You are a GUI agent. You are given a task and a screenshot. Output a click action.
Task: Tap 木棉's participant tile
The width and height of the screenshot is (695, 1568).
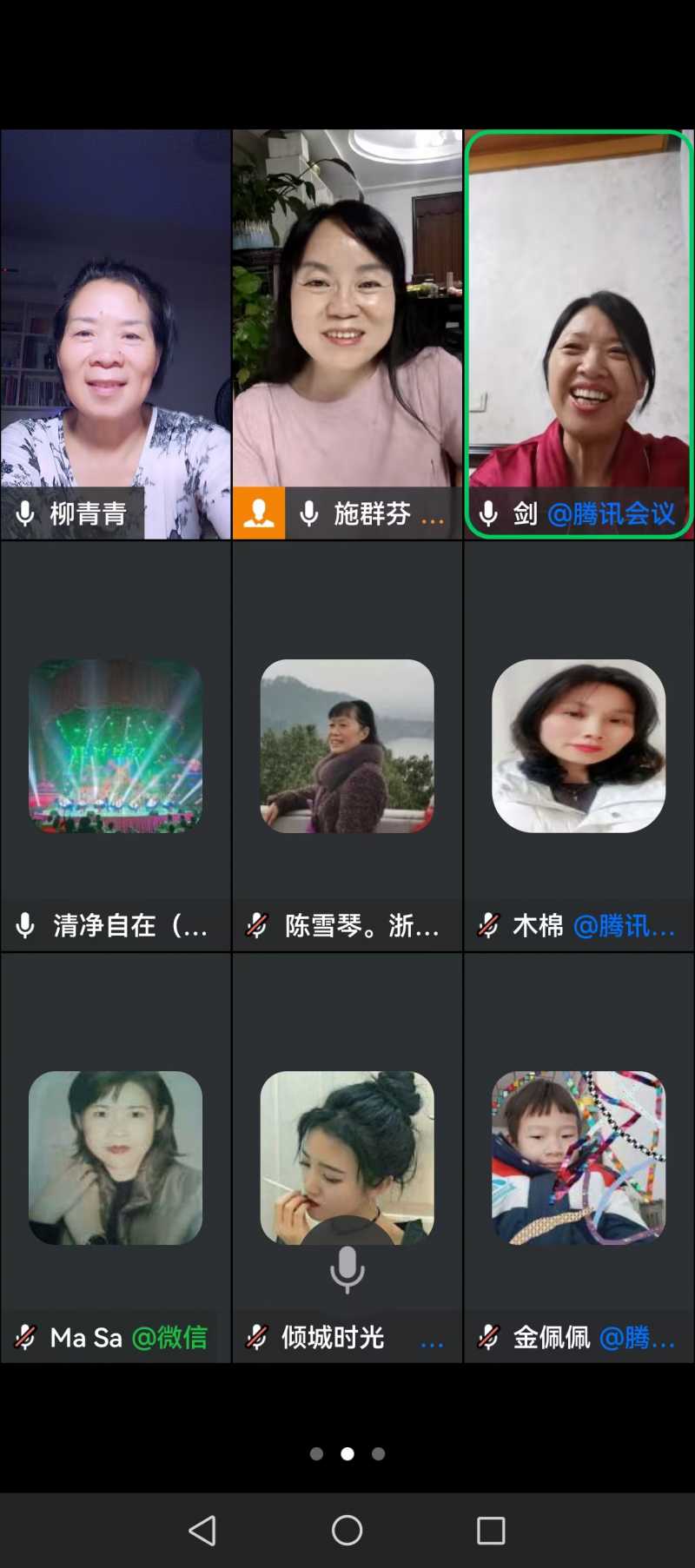pos(579,747)
